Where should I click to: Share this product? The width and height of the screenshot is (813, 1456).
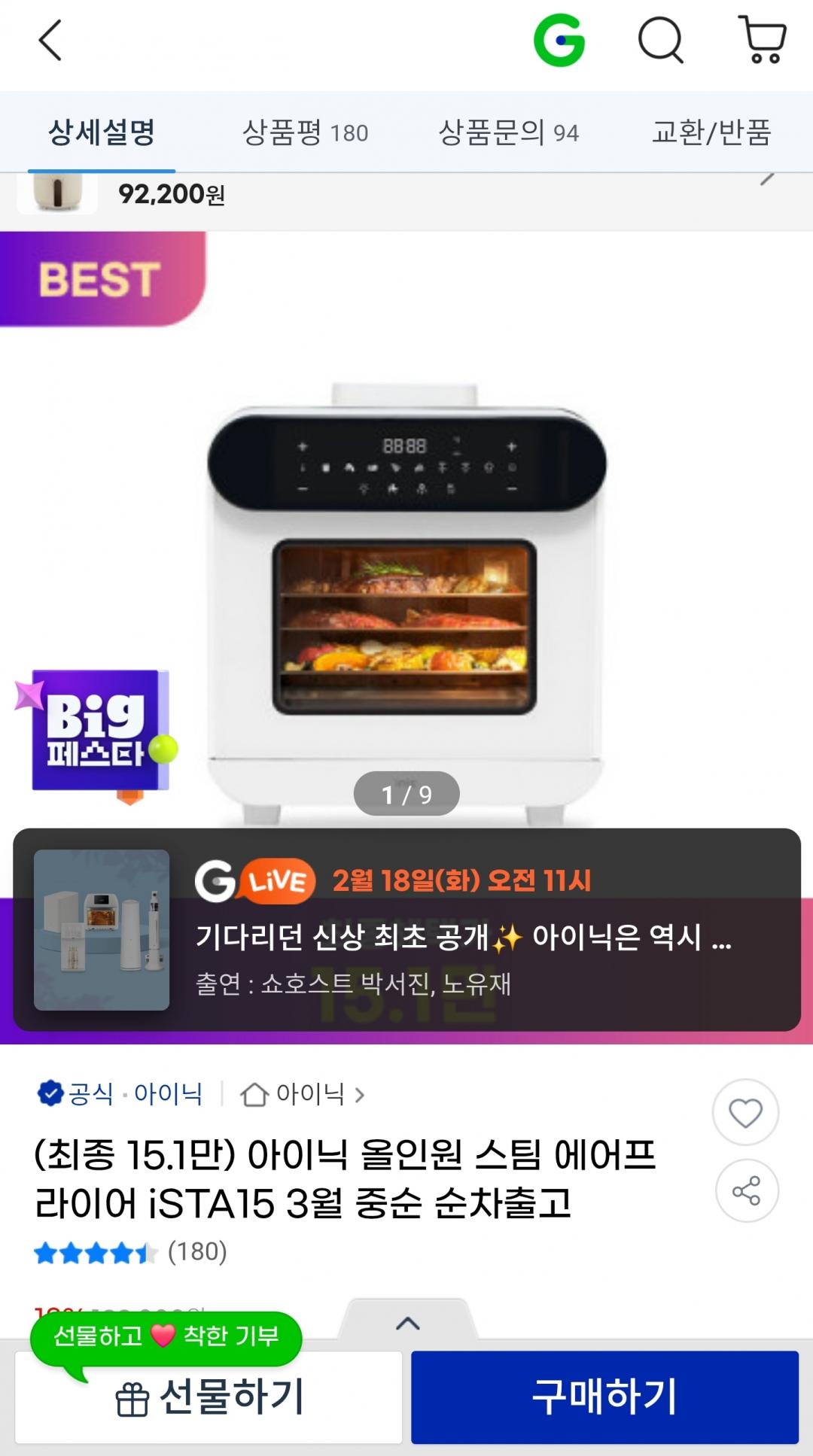pyautogui.click(x=745, y=1191)
